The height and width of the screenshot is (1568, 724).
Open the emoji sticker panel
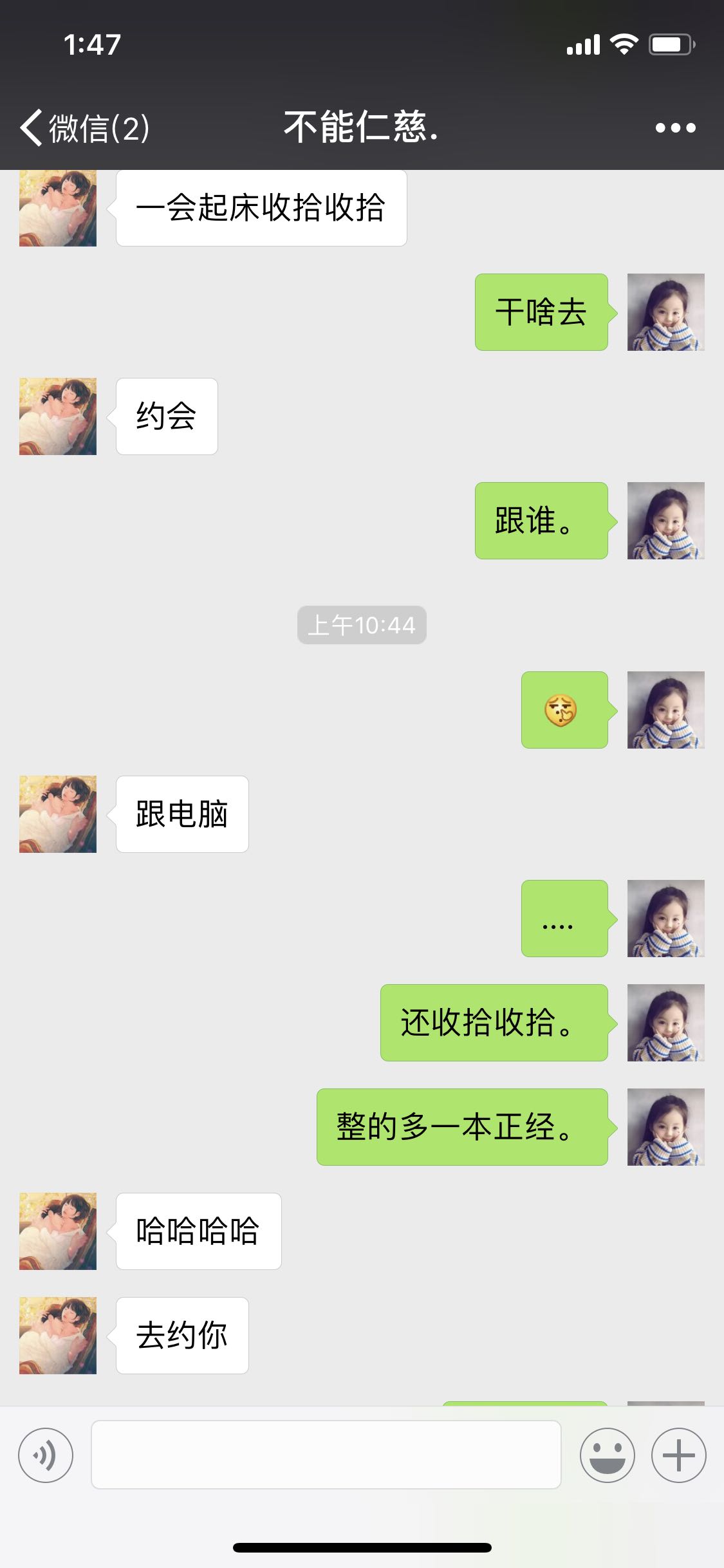pos(607,1455)
